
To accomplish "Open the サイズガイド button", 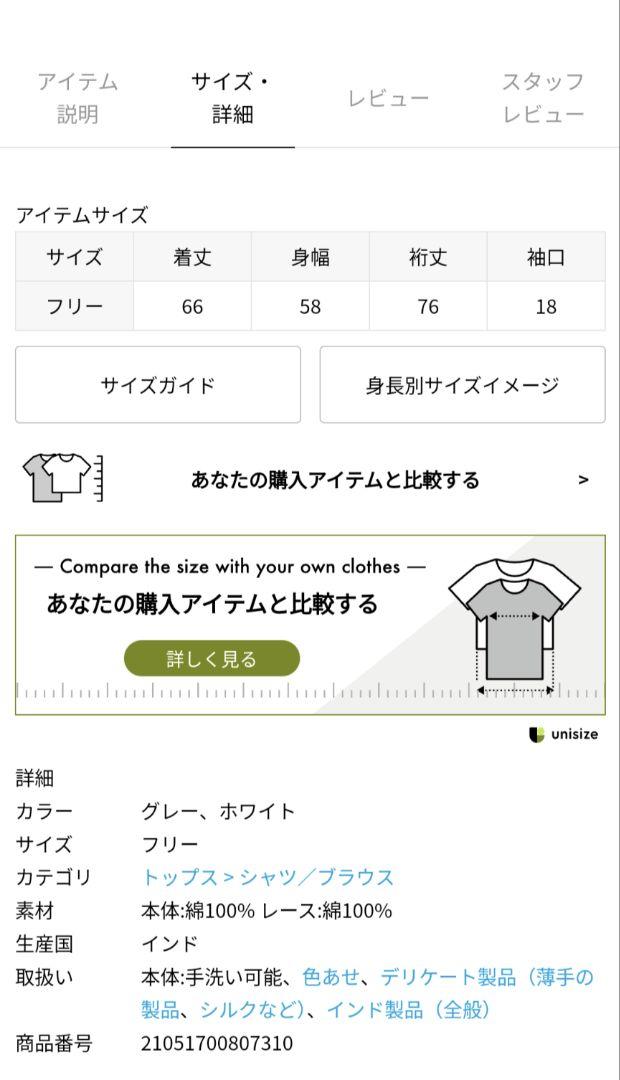I will coord(158,385).
